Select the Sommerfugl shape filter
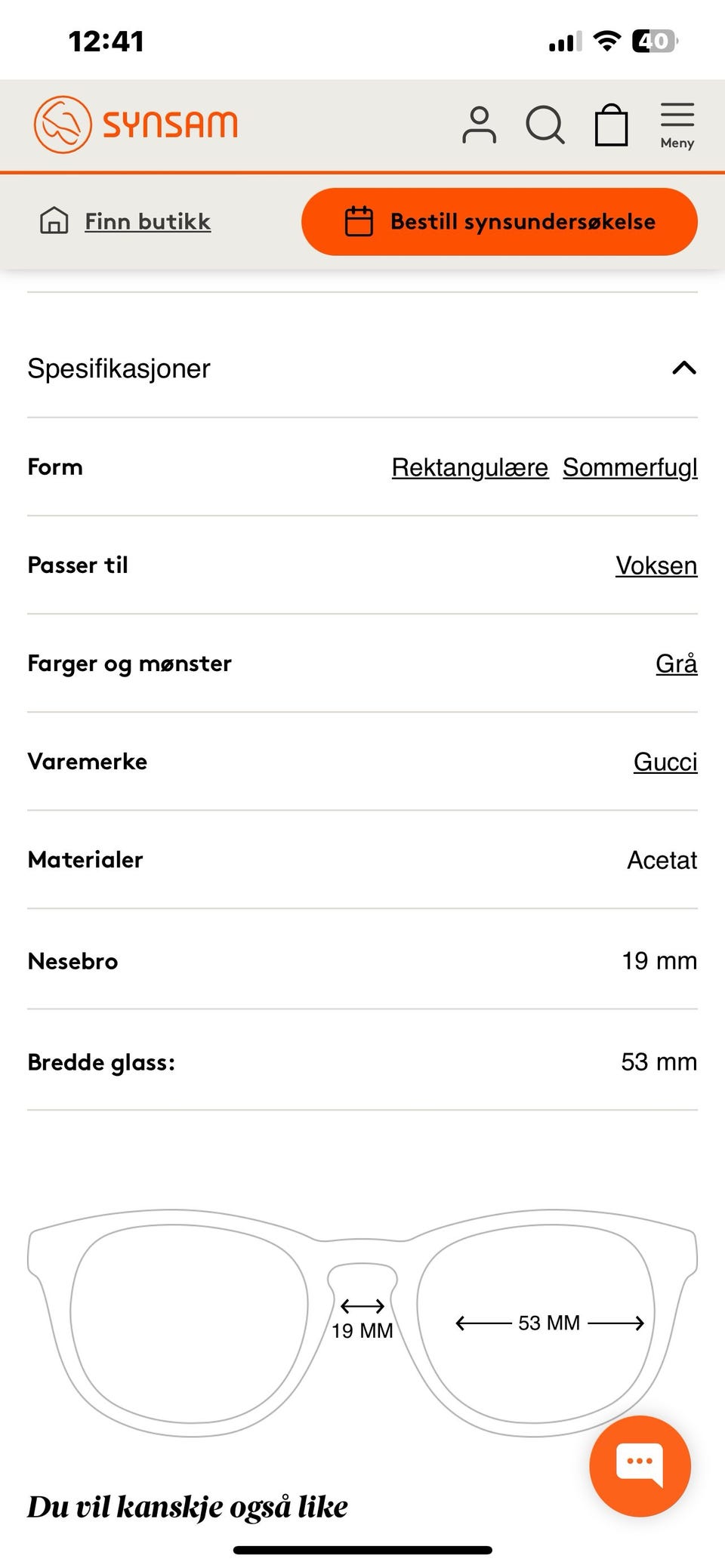The width and height of the screenshot is (725, 1568). coord(631,467)
